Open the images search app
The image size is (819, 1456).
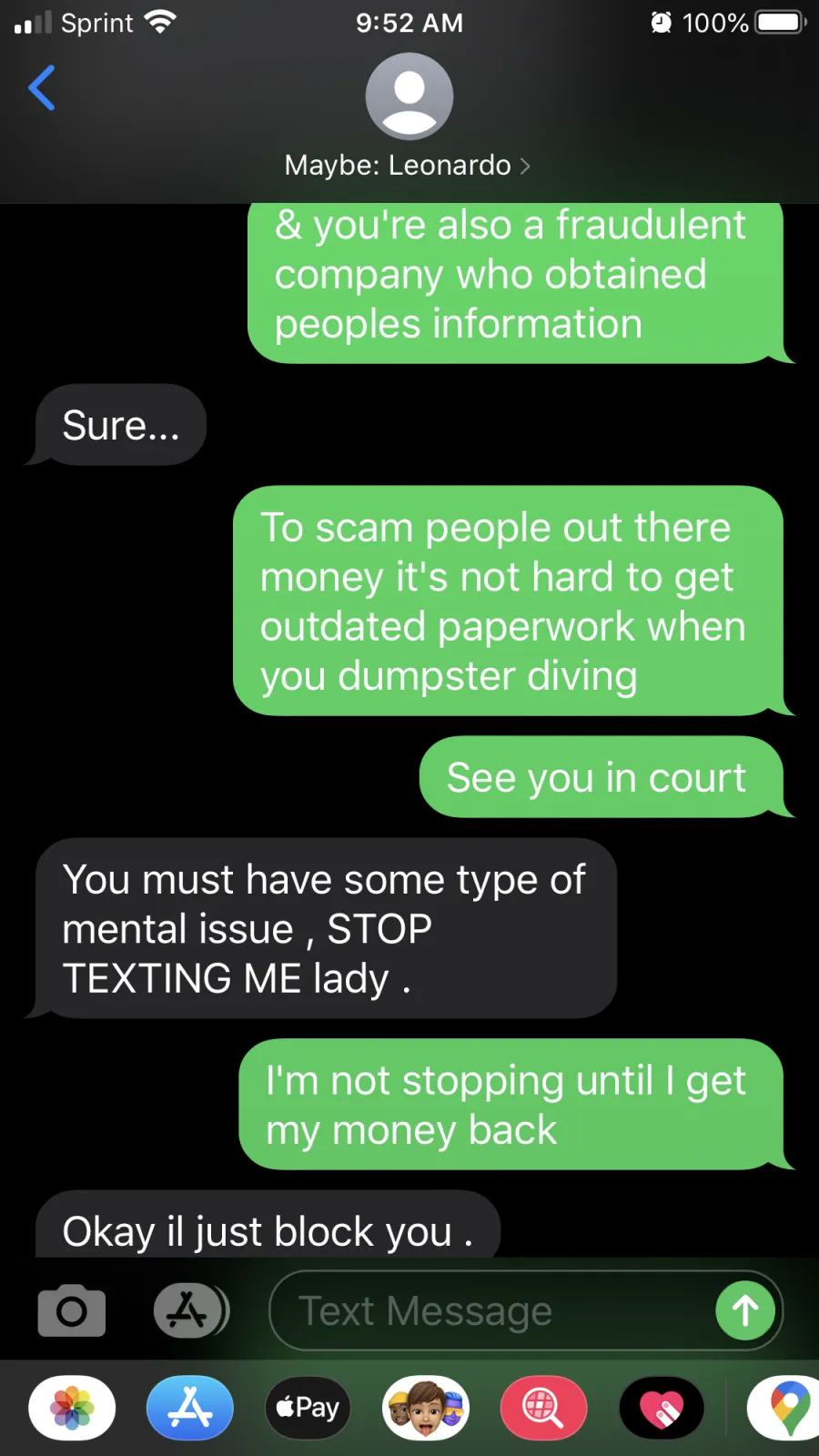tap(543, 1408)
